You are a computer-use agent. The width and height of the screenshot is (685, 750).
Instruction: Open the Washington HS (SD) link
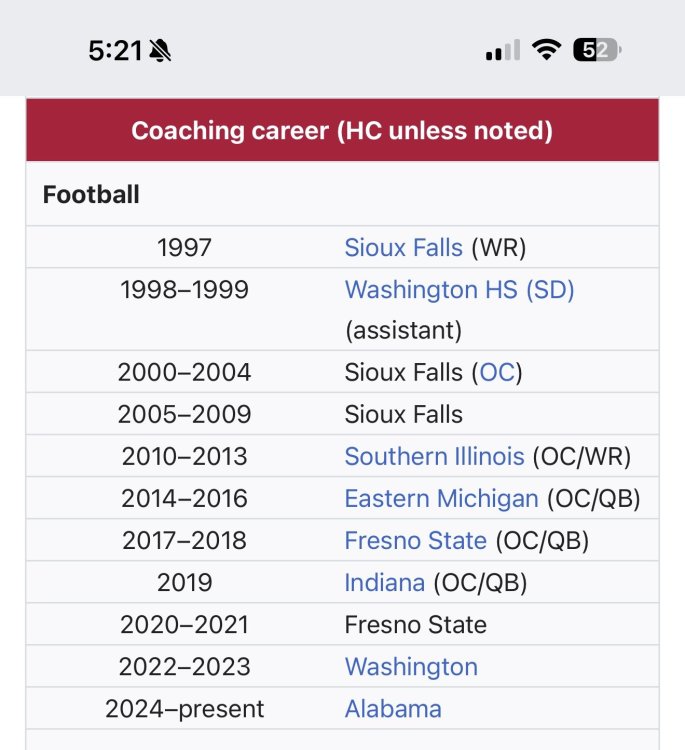coord(459,289)
